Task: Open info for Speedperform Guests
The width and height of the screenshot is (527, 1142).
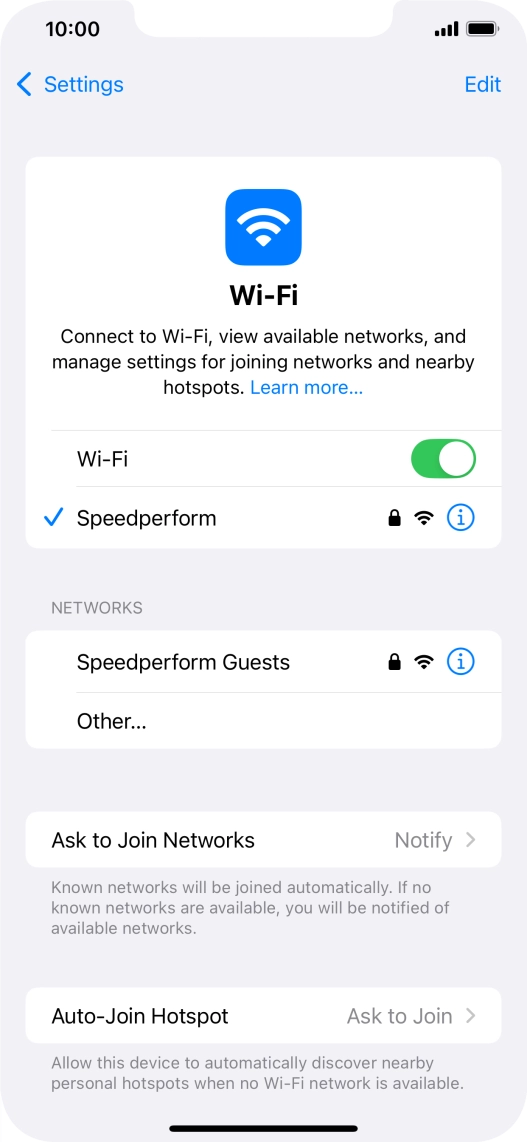Action: coord(461,662)
